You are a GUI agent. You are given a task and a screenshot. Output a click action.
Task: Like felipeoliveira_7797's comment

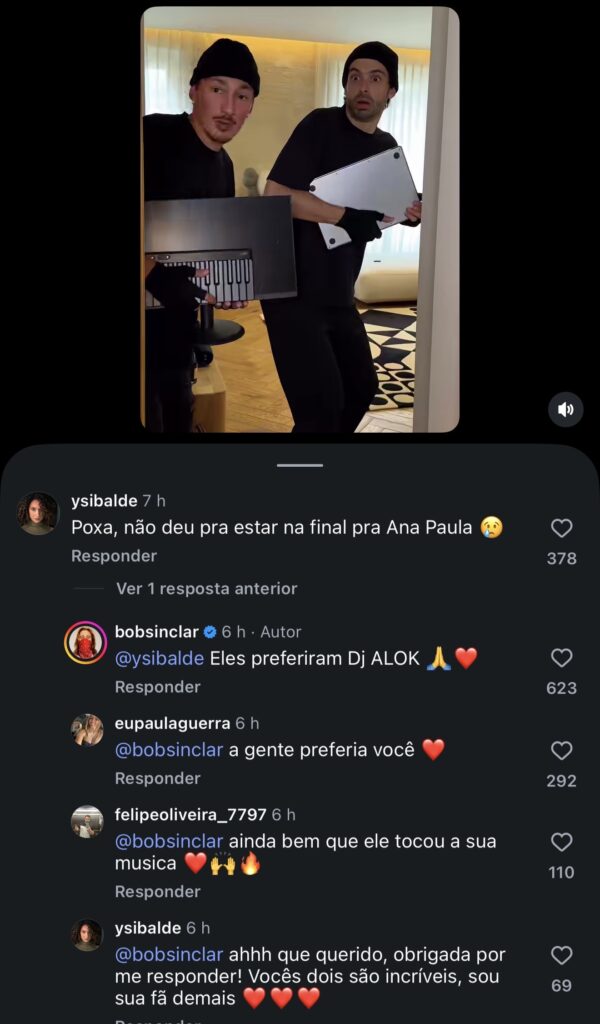562,843
